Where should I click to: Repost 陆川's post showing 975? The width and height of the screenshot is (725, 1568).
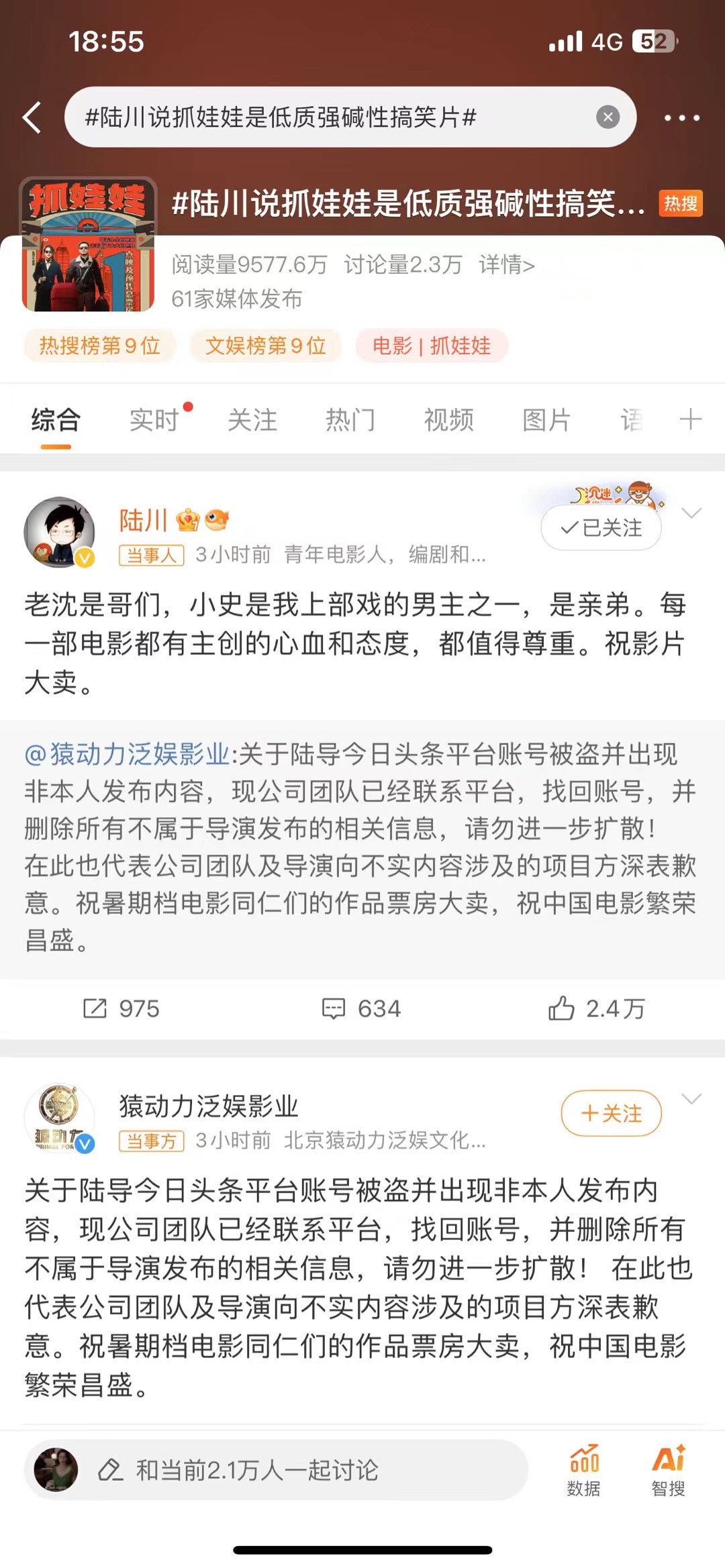[121, 1008]
